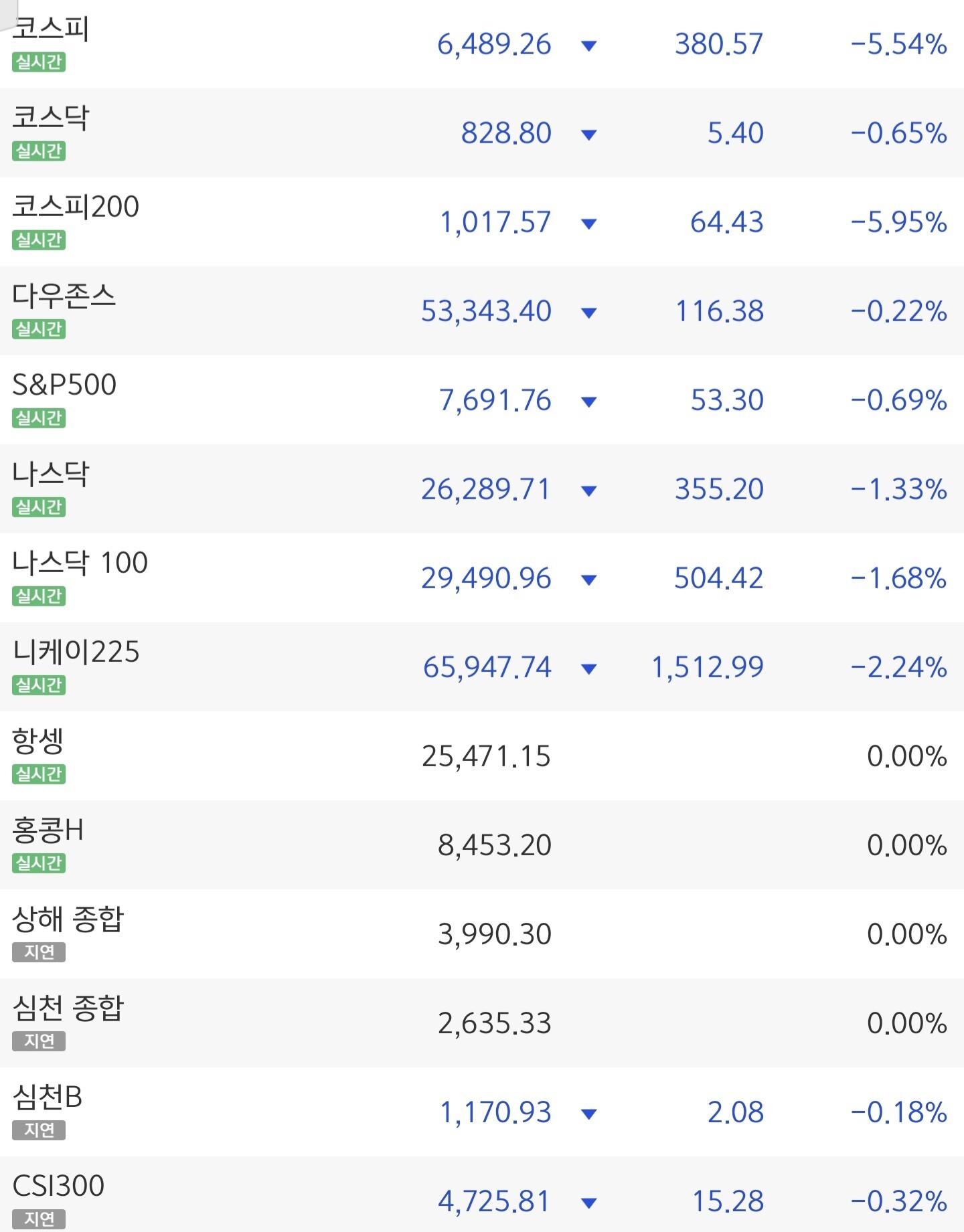Open 상해 종합 index details
The image size is (964, 1232).
[482, 934]
